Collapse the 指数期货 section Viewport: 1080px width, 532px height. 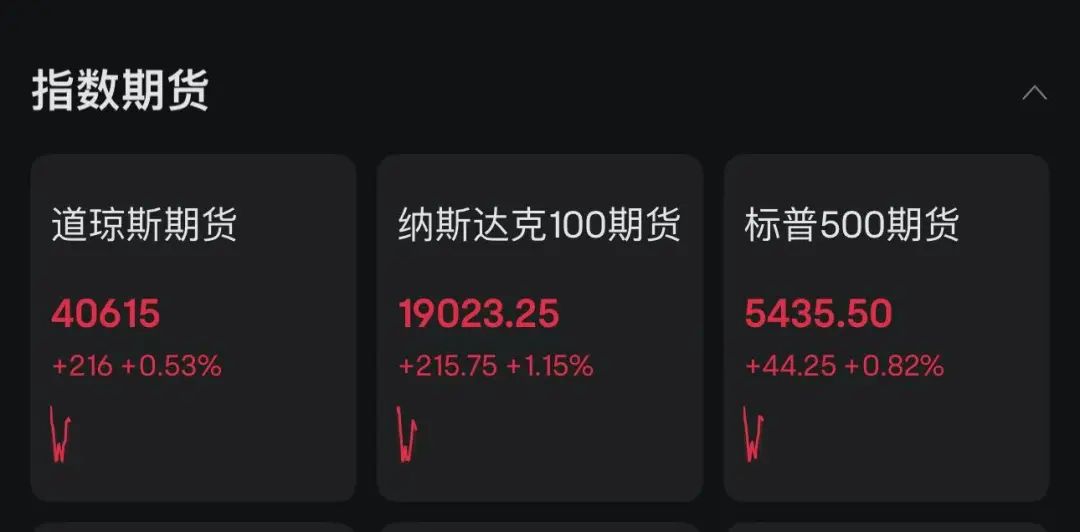click(1034, 94)
